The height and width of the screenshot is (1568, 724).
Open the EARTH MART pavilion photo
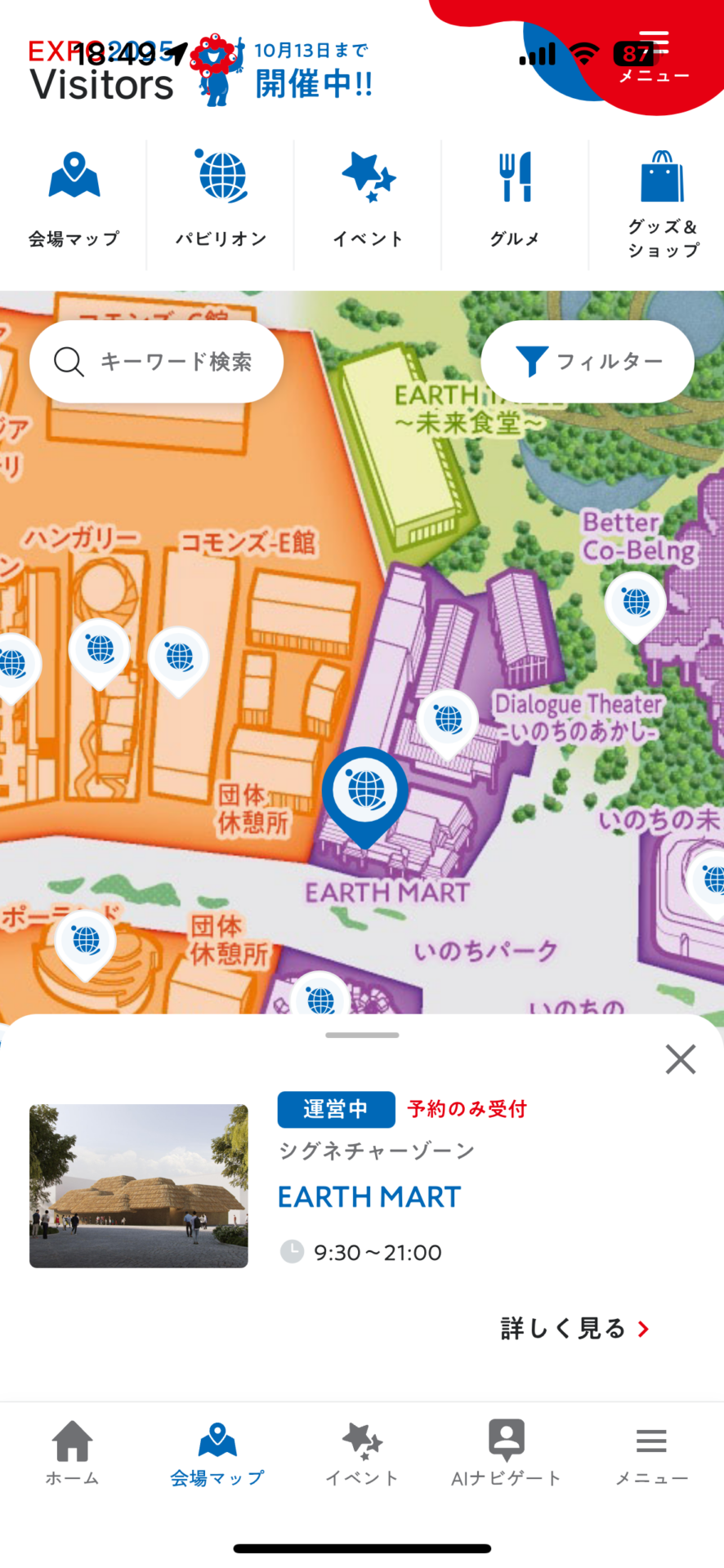point(139,1185)
